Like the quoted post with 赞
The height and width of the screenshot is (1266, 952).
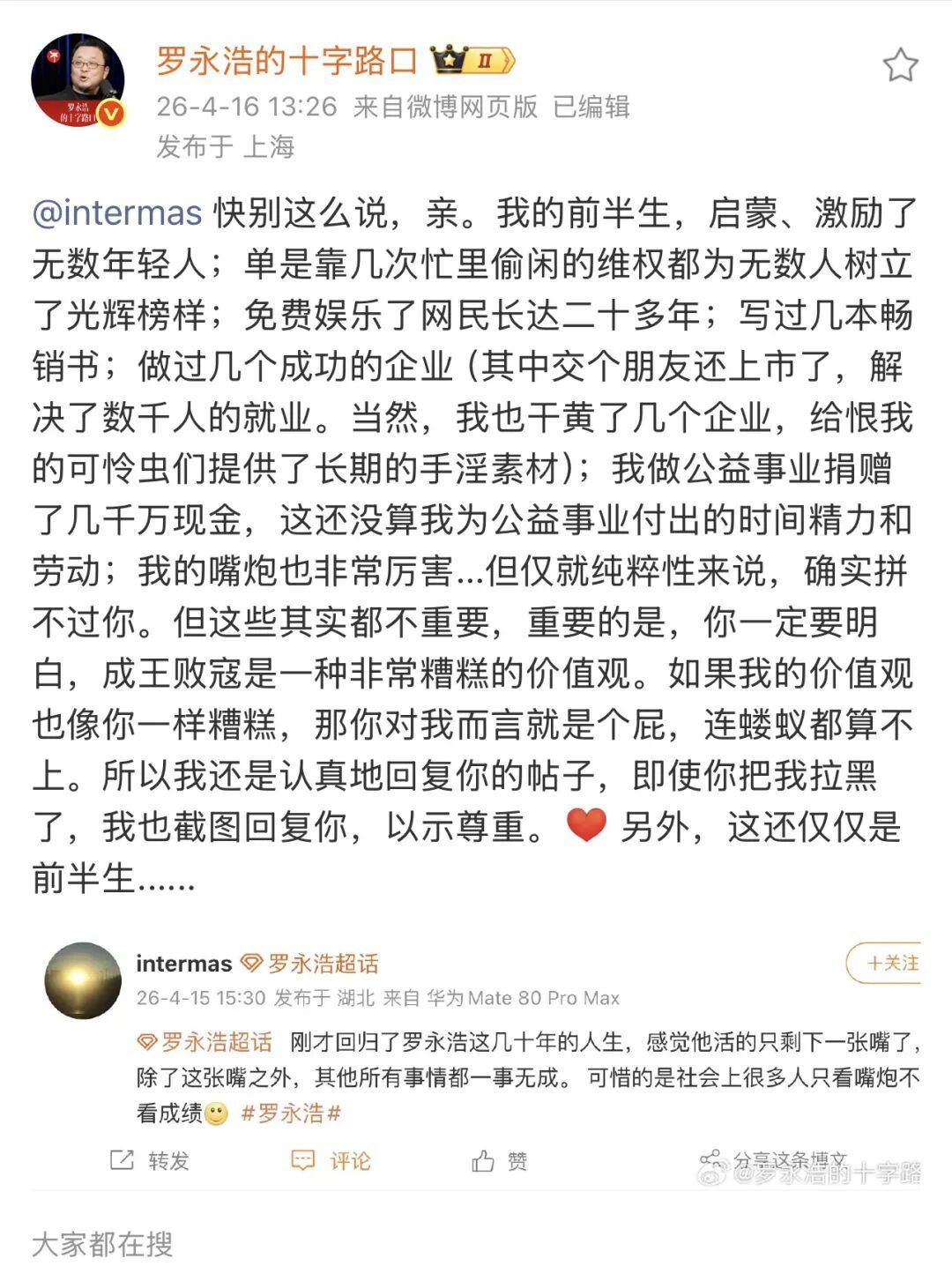[499, 1161]
